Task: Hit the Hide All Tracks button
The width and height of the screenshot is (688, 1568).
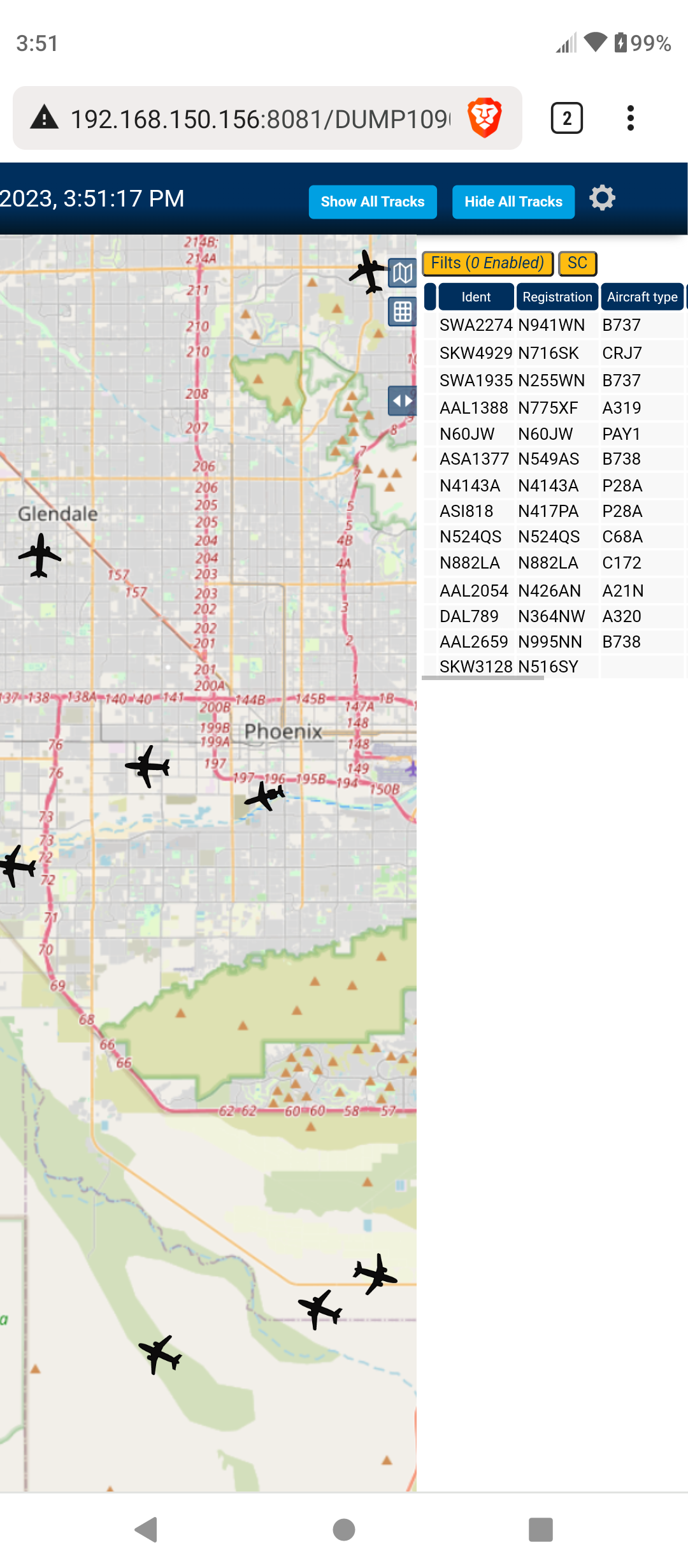Action: pyautogui.click(x=513, y=201)
